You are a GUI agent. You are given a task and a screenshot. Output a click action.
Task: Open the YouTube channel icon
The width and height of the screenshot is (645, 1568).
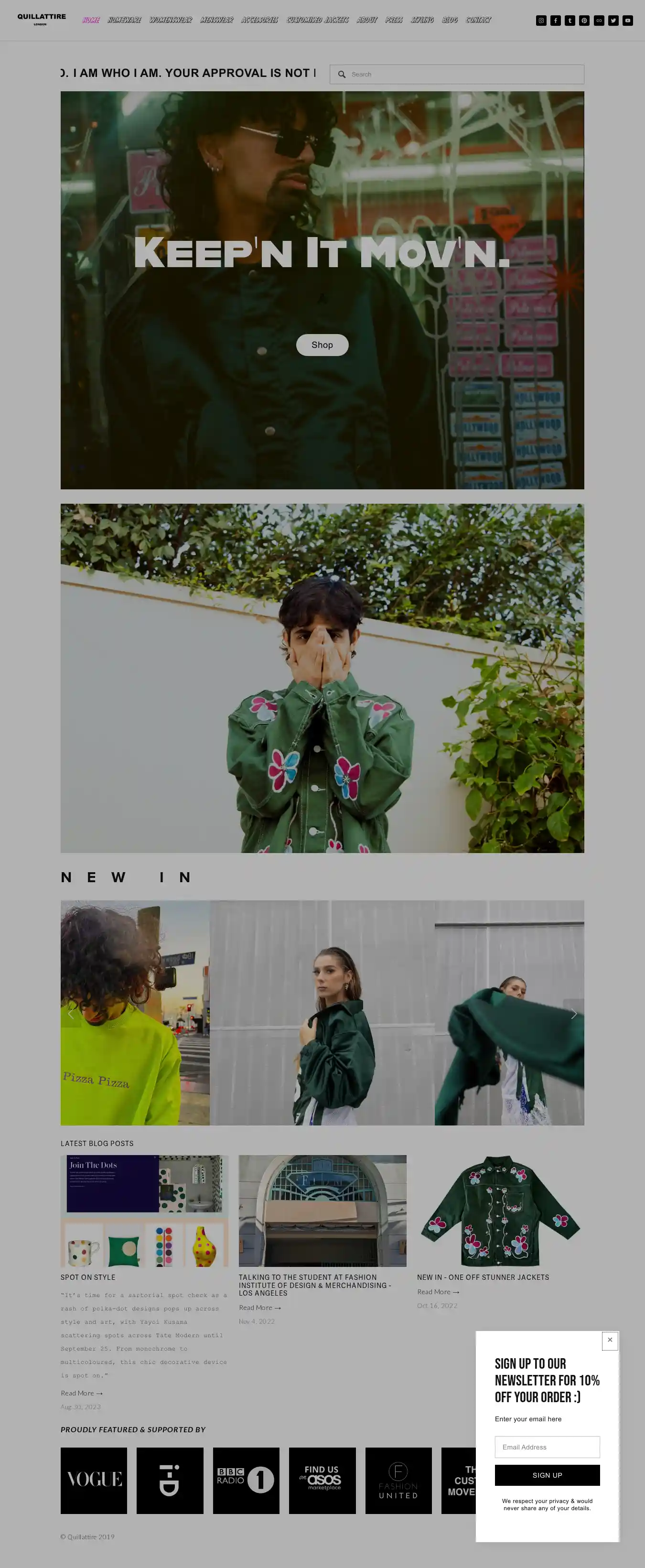[627, 21]
